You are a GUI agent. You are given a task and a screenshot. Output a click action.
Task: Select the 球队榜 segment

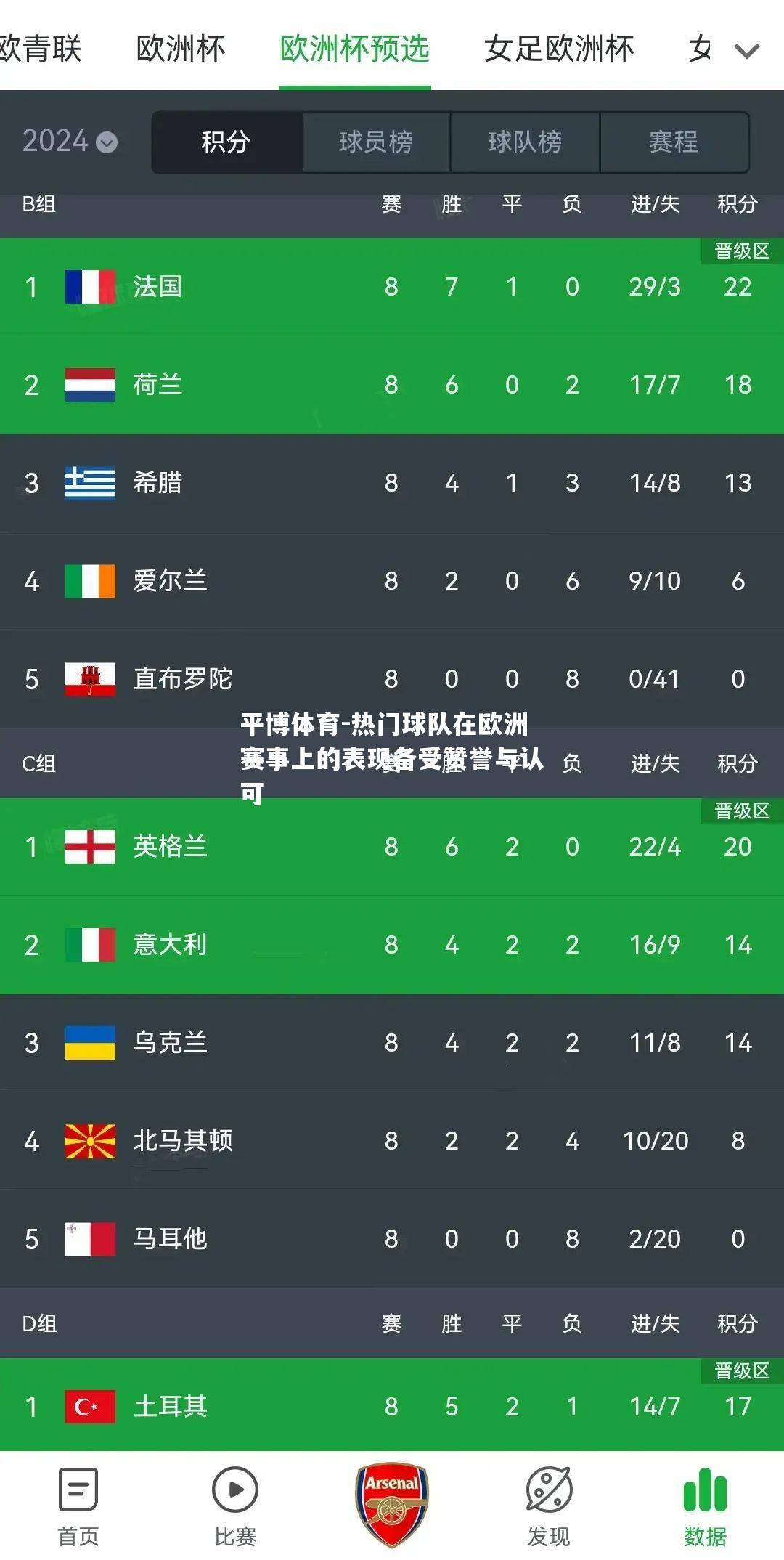coord(525,142)
